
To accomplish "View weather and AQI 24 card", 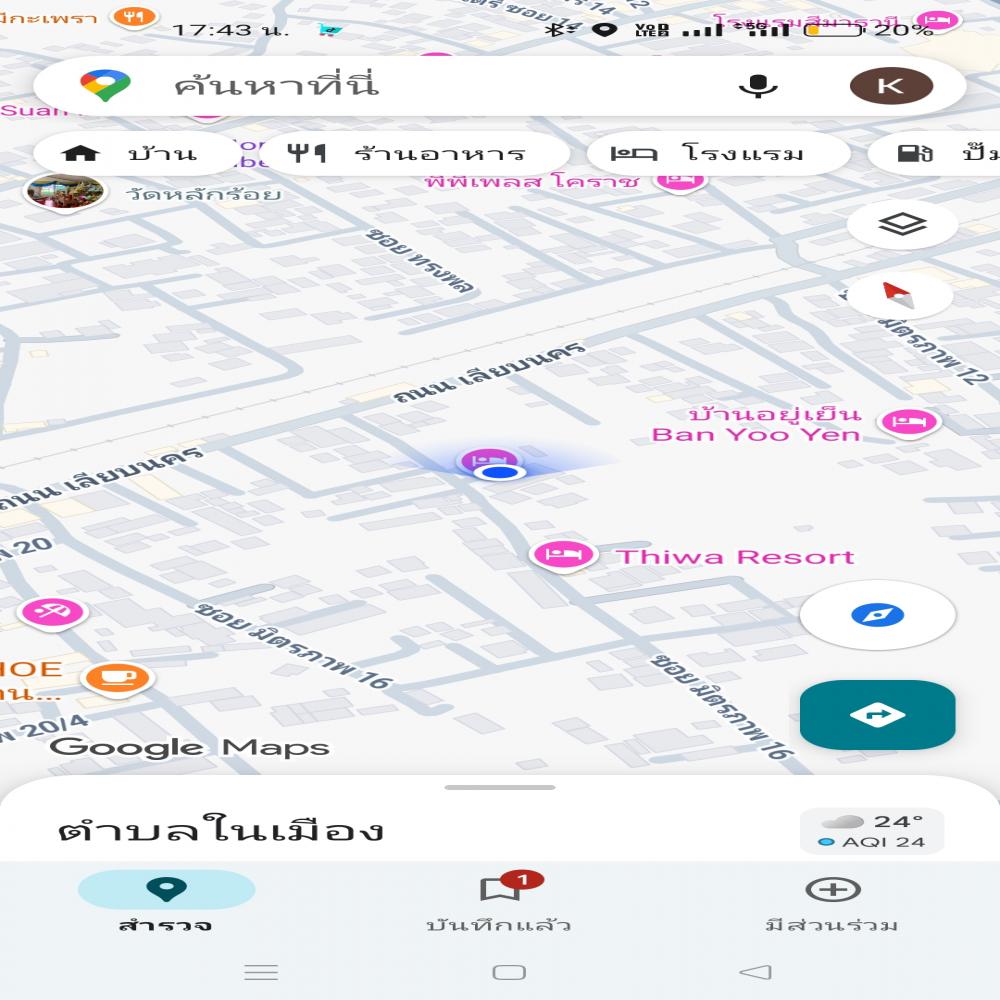I will click(871, 831).
